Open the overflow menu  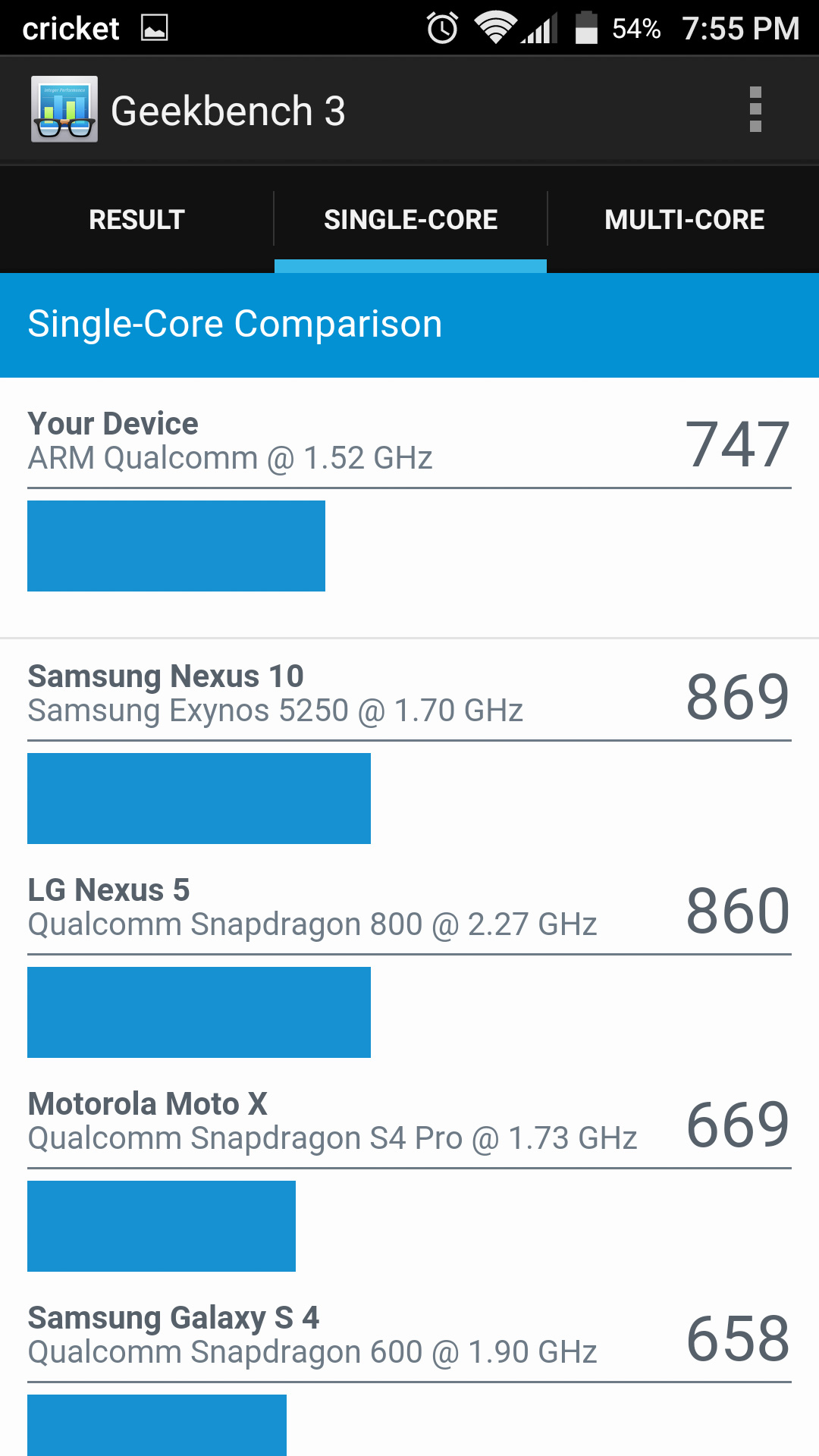click(755, 110)
